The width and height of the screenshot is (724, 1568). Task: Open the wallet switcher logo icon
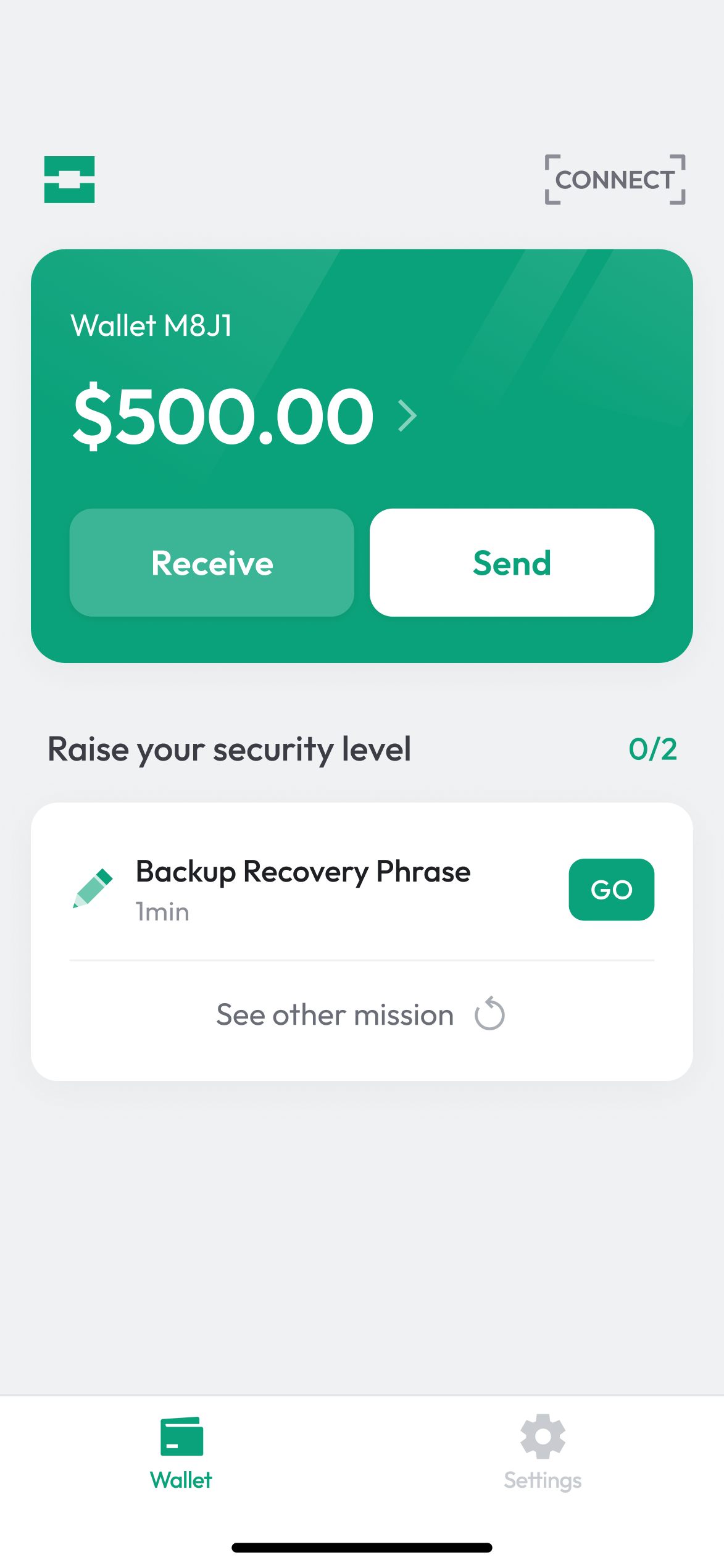(69, 180)
